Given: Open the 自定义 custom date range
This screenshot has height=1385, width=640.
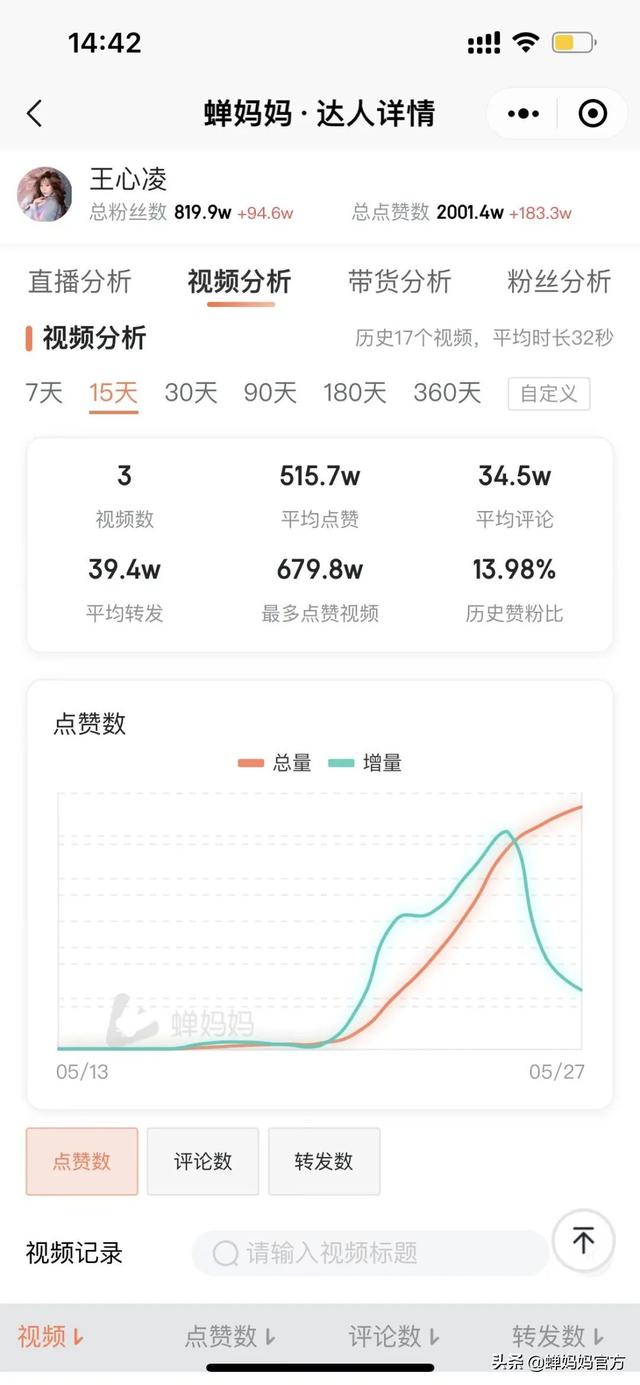Looking at the screenshot, I should click(x=549, y=394).
